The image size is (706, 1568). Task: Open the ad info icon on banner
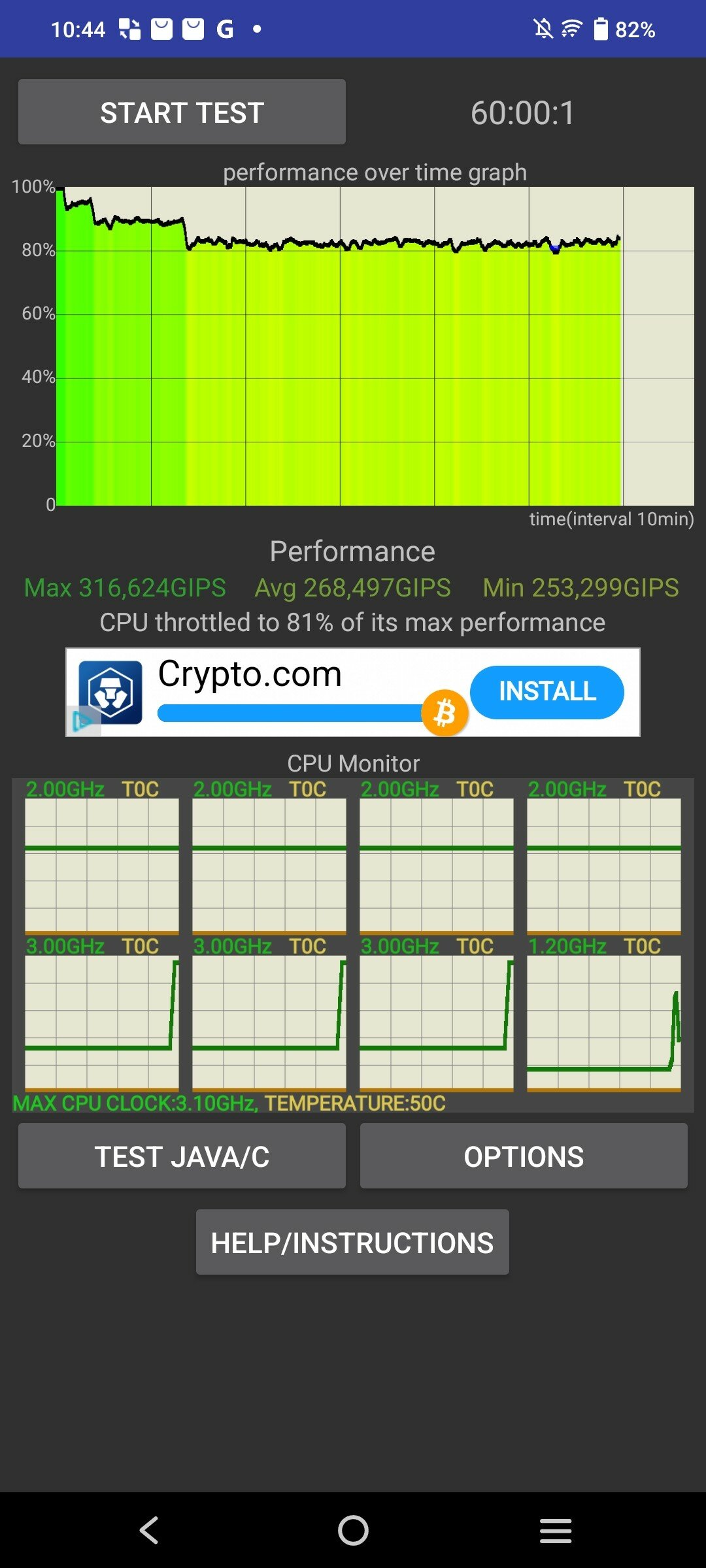(83, 721)
